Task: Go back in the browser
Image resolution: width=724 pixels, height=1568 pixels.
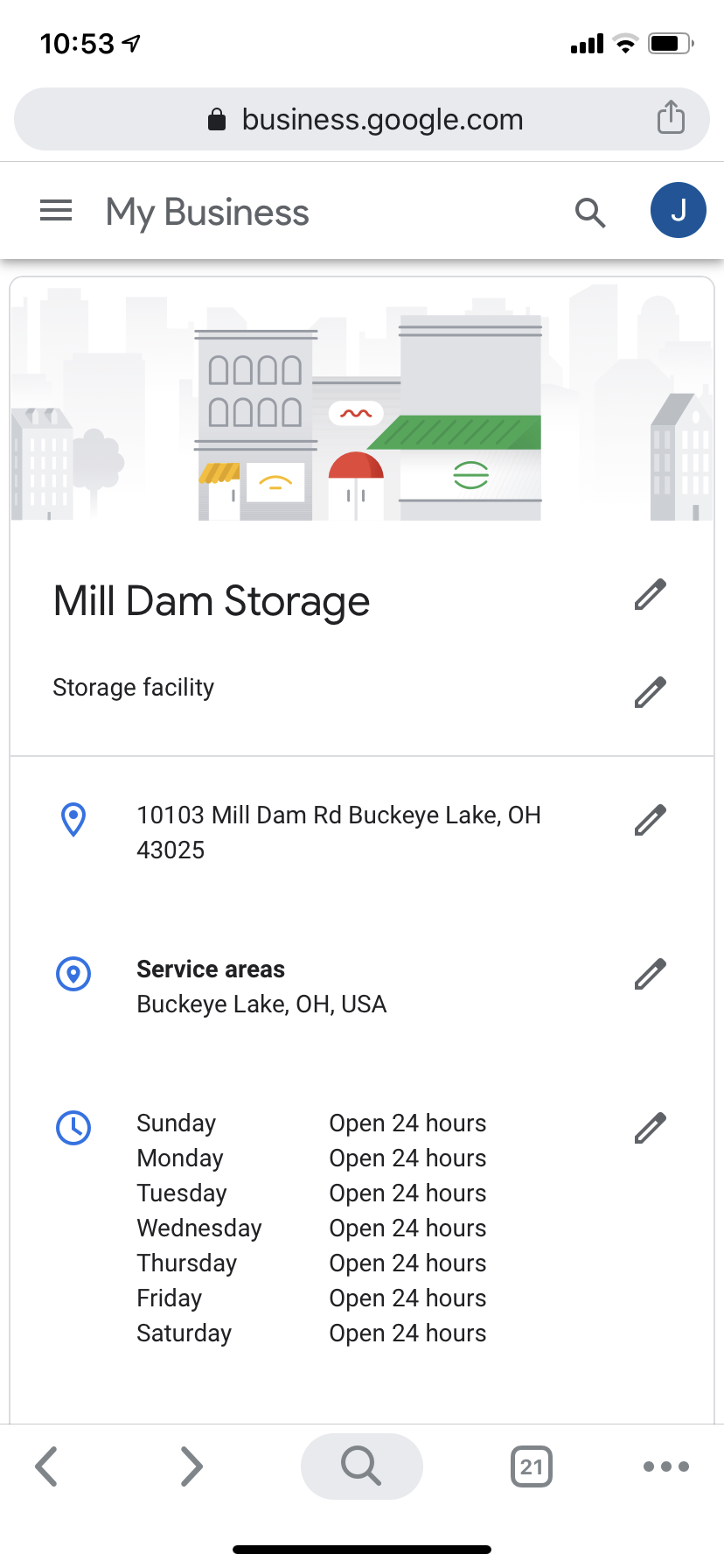Action: point(47,1466)
